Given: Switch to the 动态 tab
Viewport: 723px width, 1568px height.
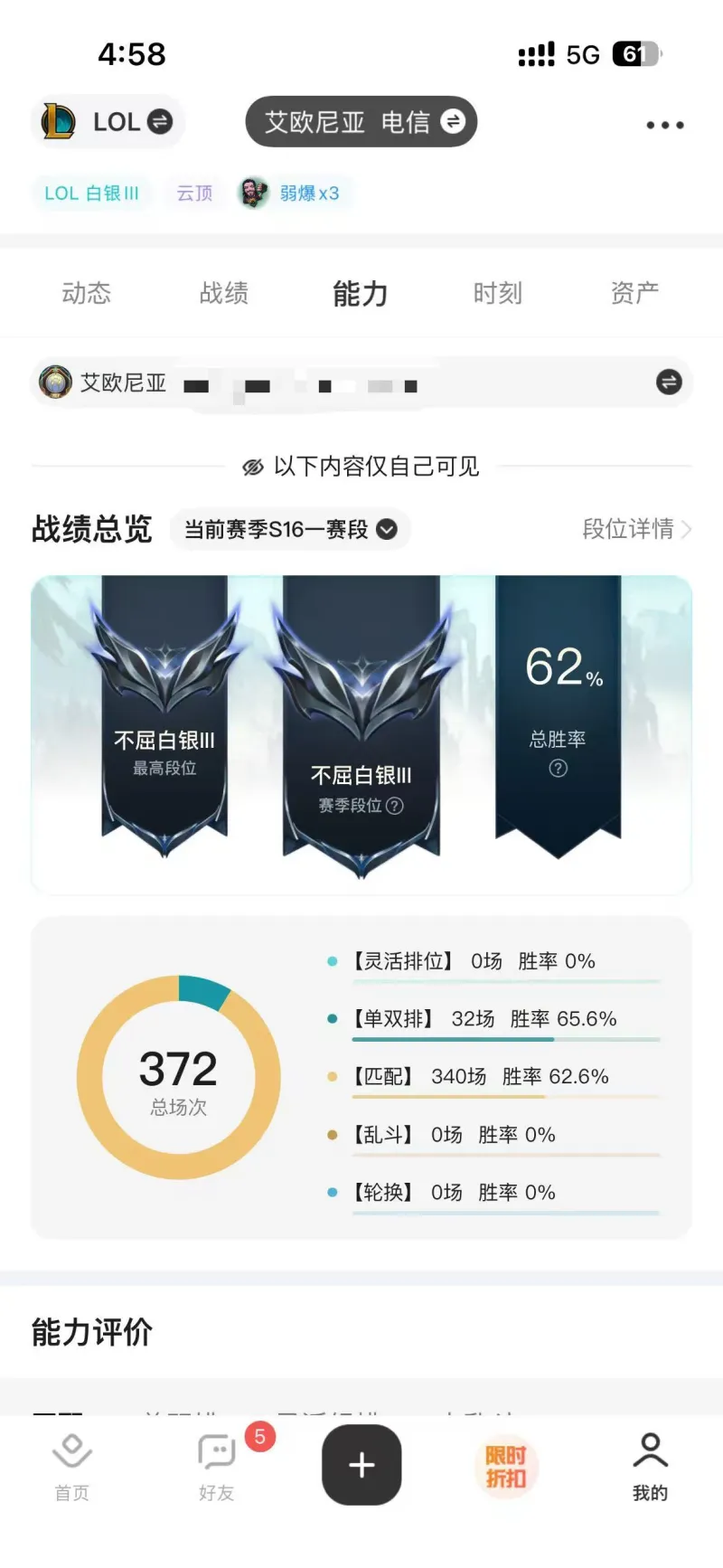Looking at the screenshot, I should [x=87, y=293].
